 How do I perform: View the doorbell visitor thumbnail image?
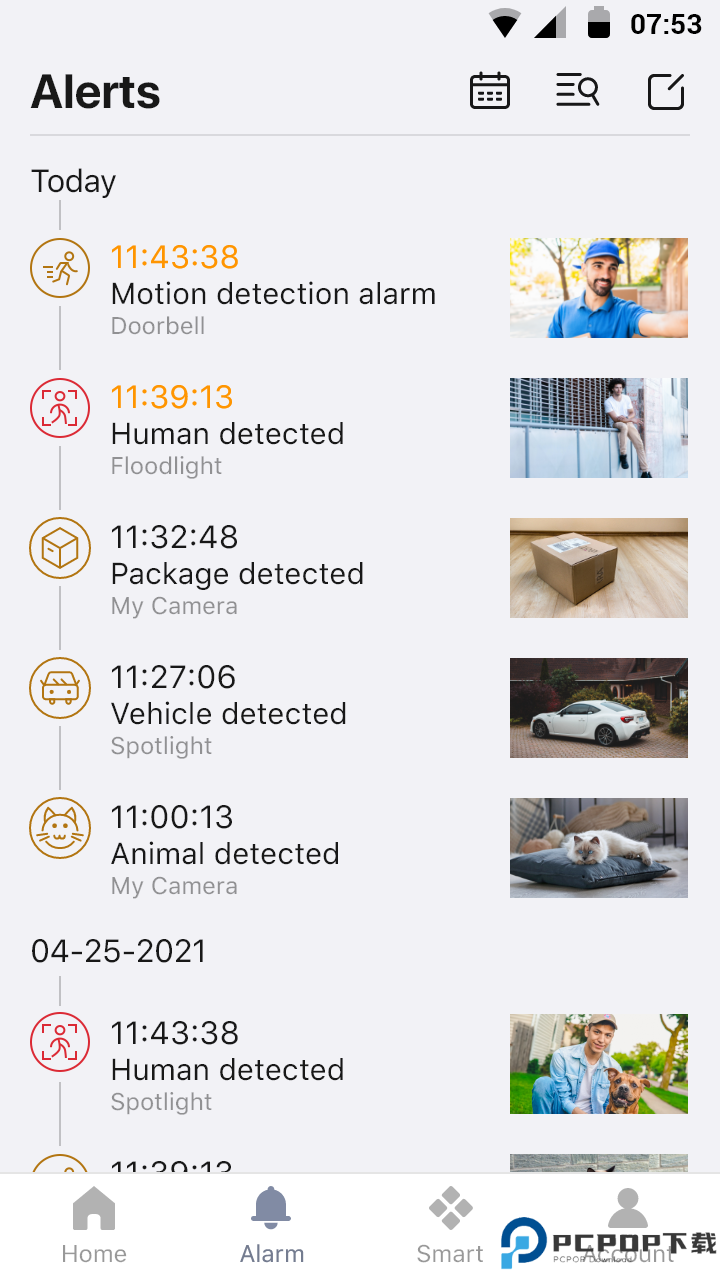pyautogui.click(x=598, y=288)
